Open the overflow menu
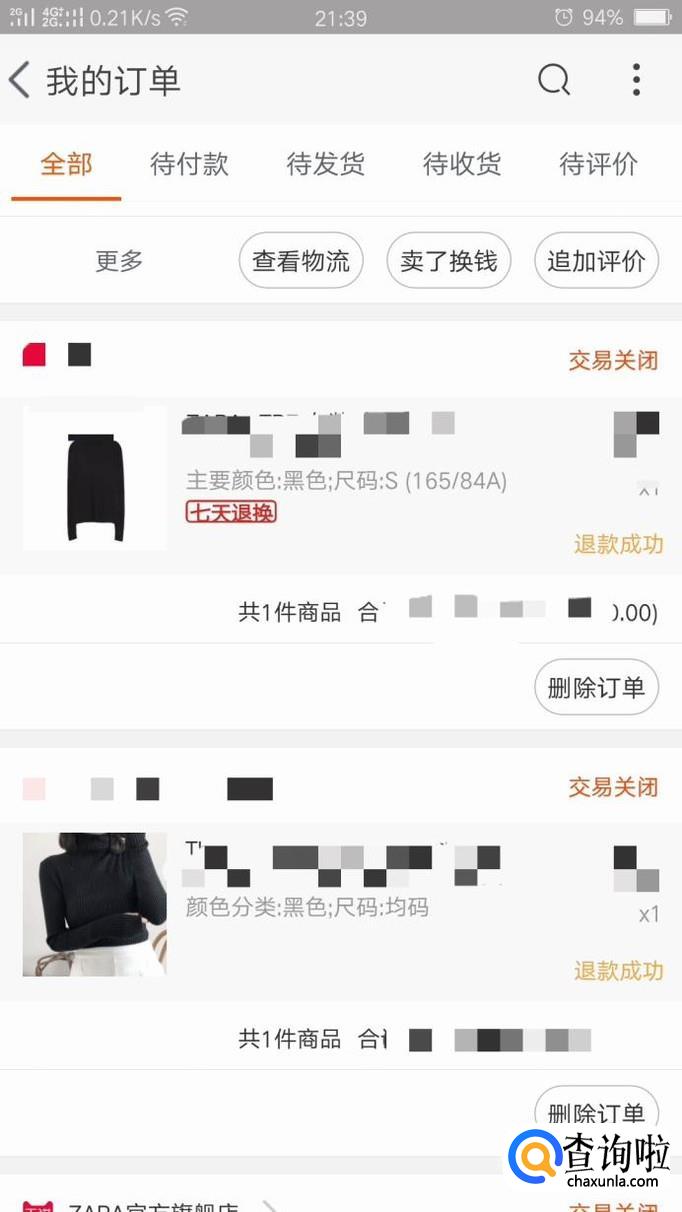Viewport: 682px width, 1212px height. pyautogui.click(x=636, y=80)
